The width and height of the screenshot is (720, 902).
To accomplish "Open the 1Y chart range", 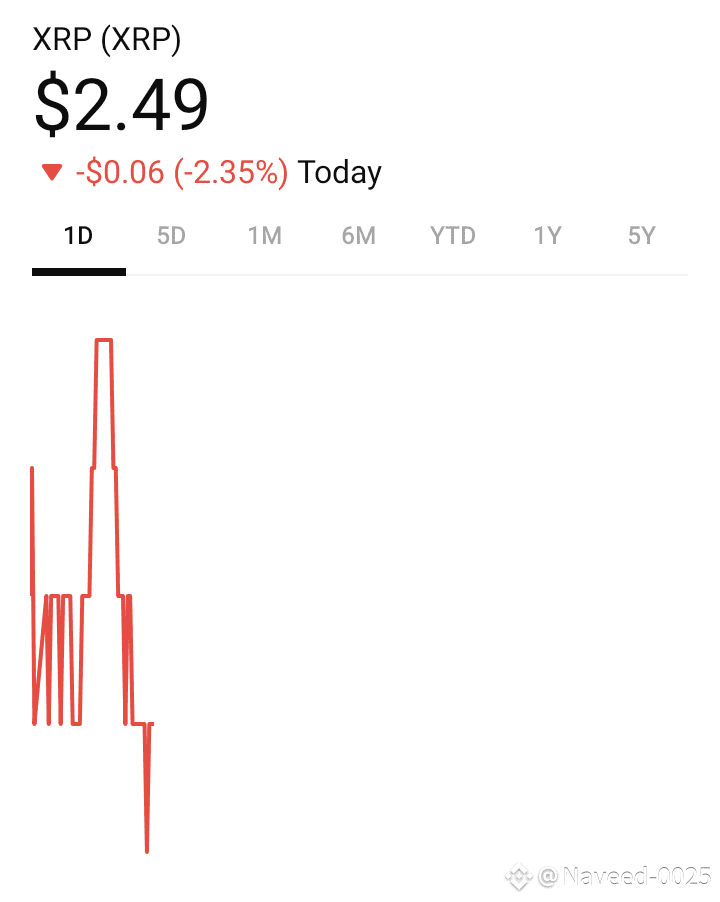I will point(547,236).
